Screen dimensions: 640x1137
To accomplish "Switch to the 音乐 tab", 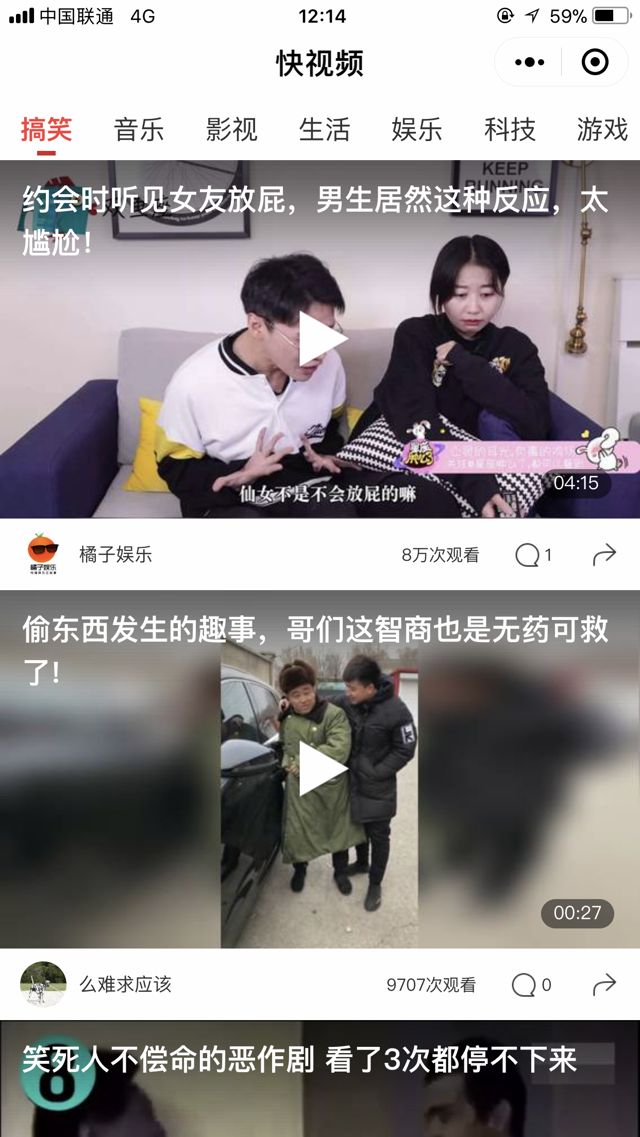I will [x=139, y=129].
